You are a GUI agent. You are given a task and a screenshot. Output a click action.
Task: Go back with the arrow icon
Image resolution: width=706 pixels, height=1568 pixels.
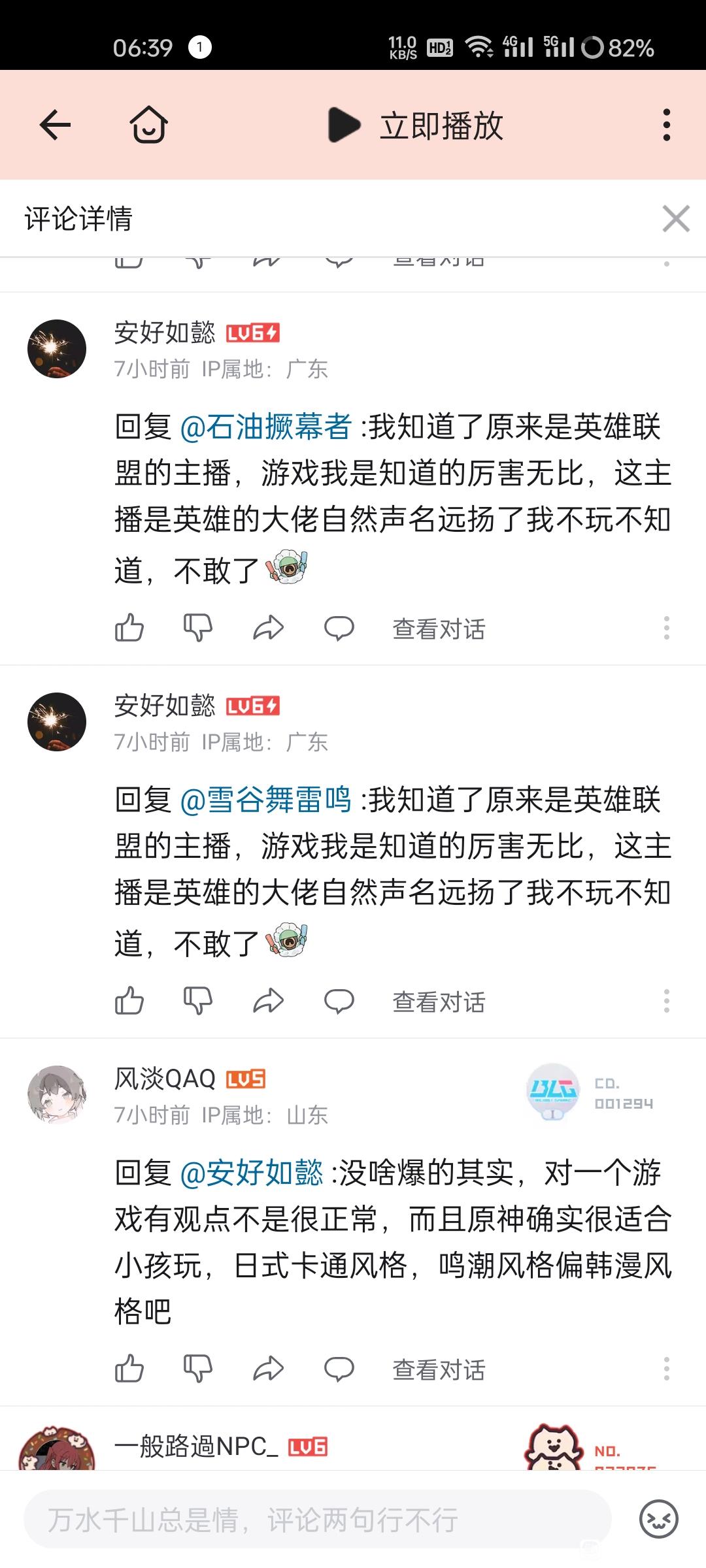pos(55,125)
